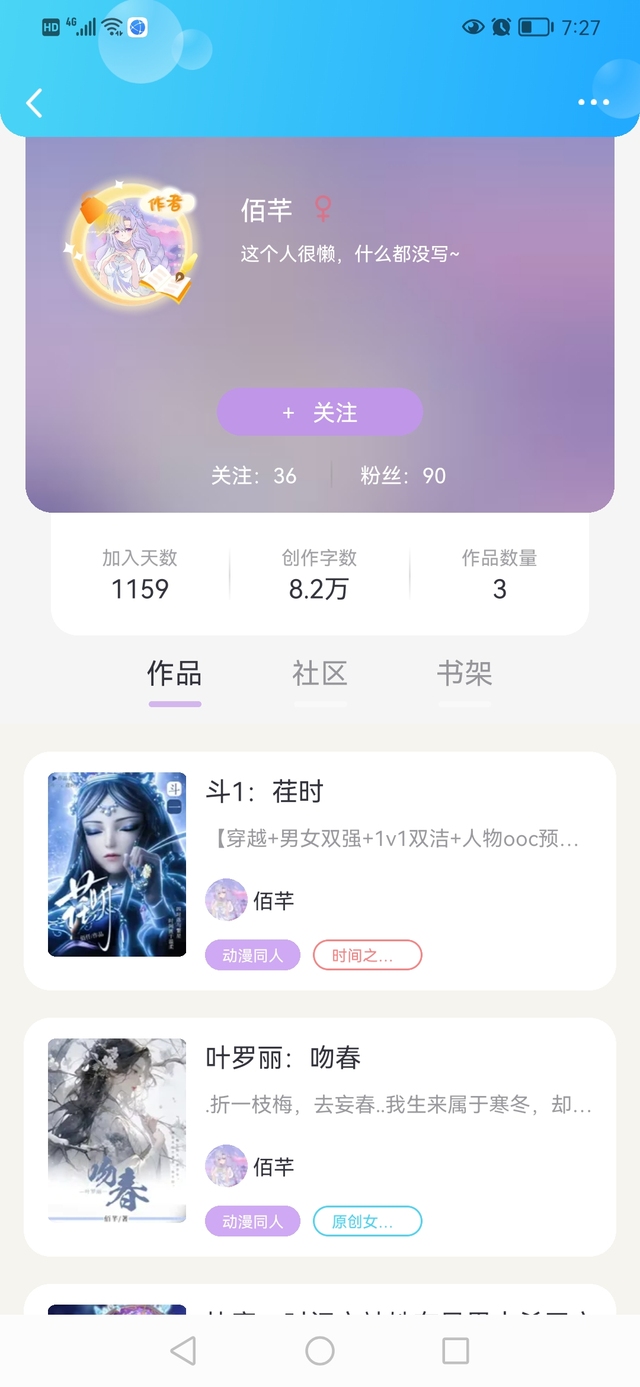View the author's profile avatar
Viewport: 640px width, 1387px height.
coord(130,245)
